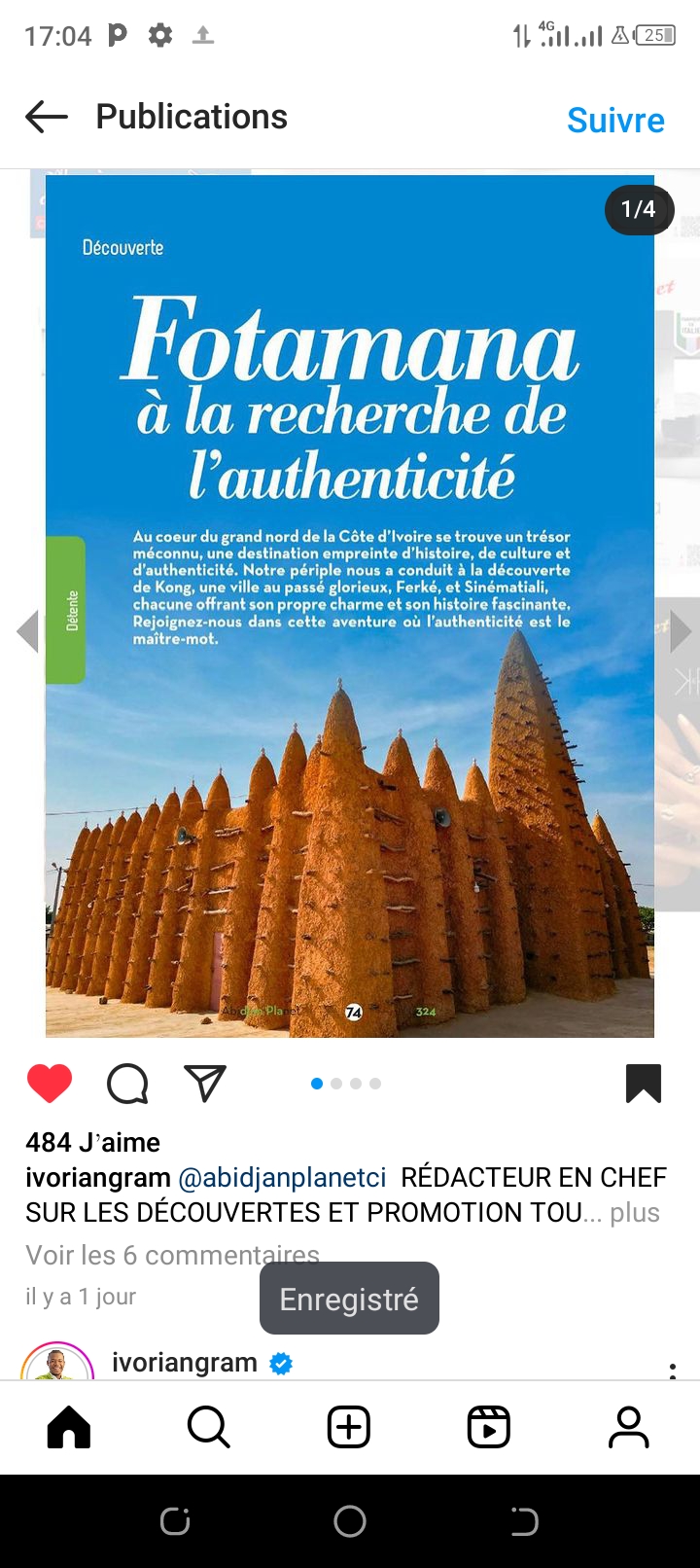The image size is (700, 1568).
Task: Go back using the top-left arrow
Action: (x=47, y=117)
